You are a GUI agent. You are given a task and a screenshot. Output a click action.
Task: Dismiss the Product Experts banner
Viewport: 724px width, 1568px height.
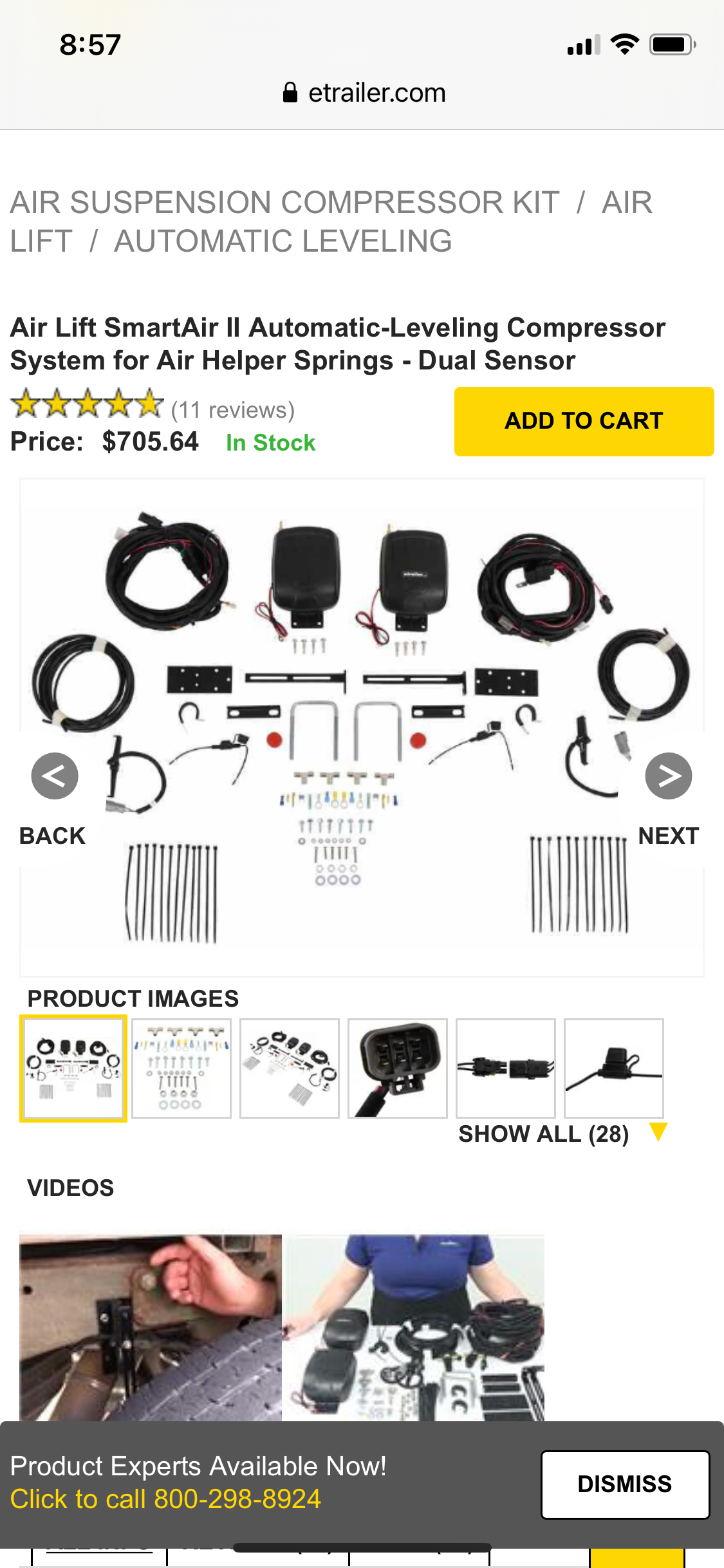[625, 1484]
